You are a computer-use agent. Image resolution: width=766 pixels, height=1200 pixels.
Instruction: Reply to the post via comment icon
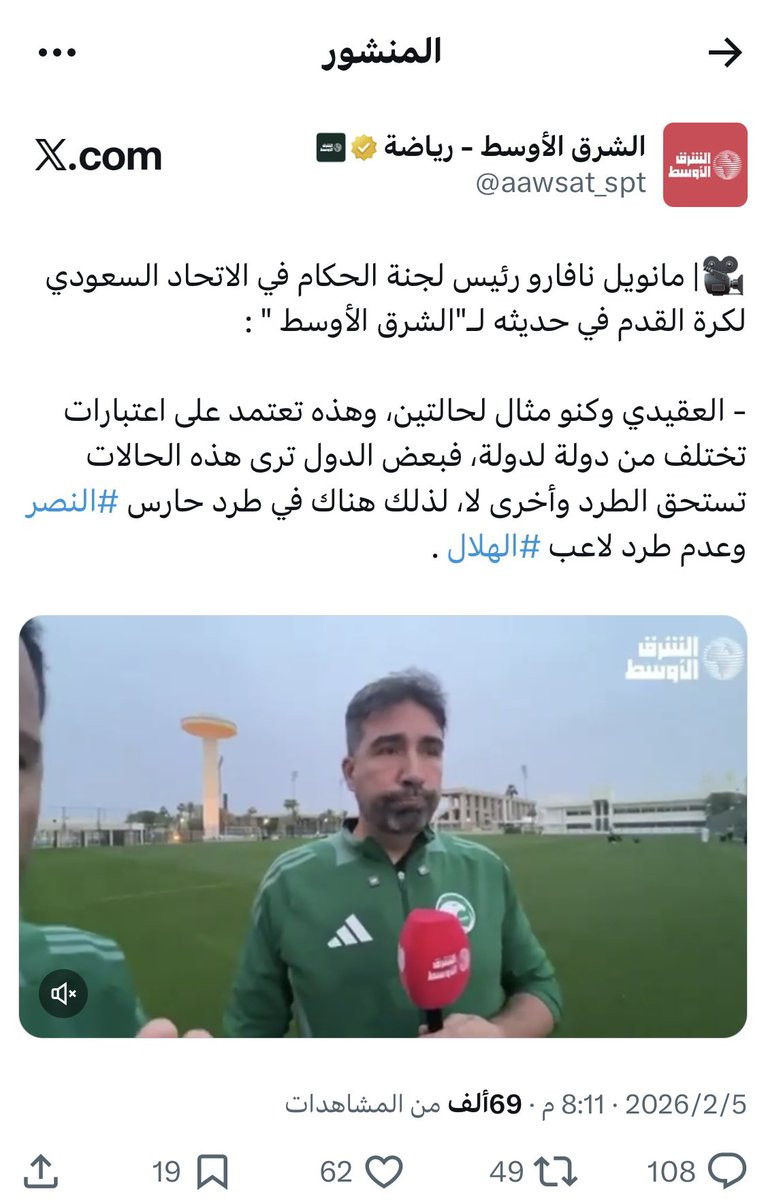point(727,1170)
